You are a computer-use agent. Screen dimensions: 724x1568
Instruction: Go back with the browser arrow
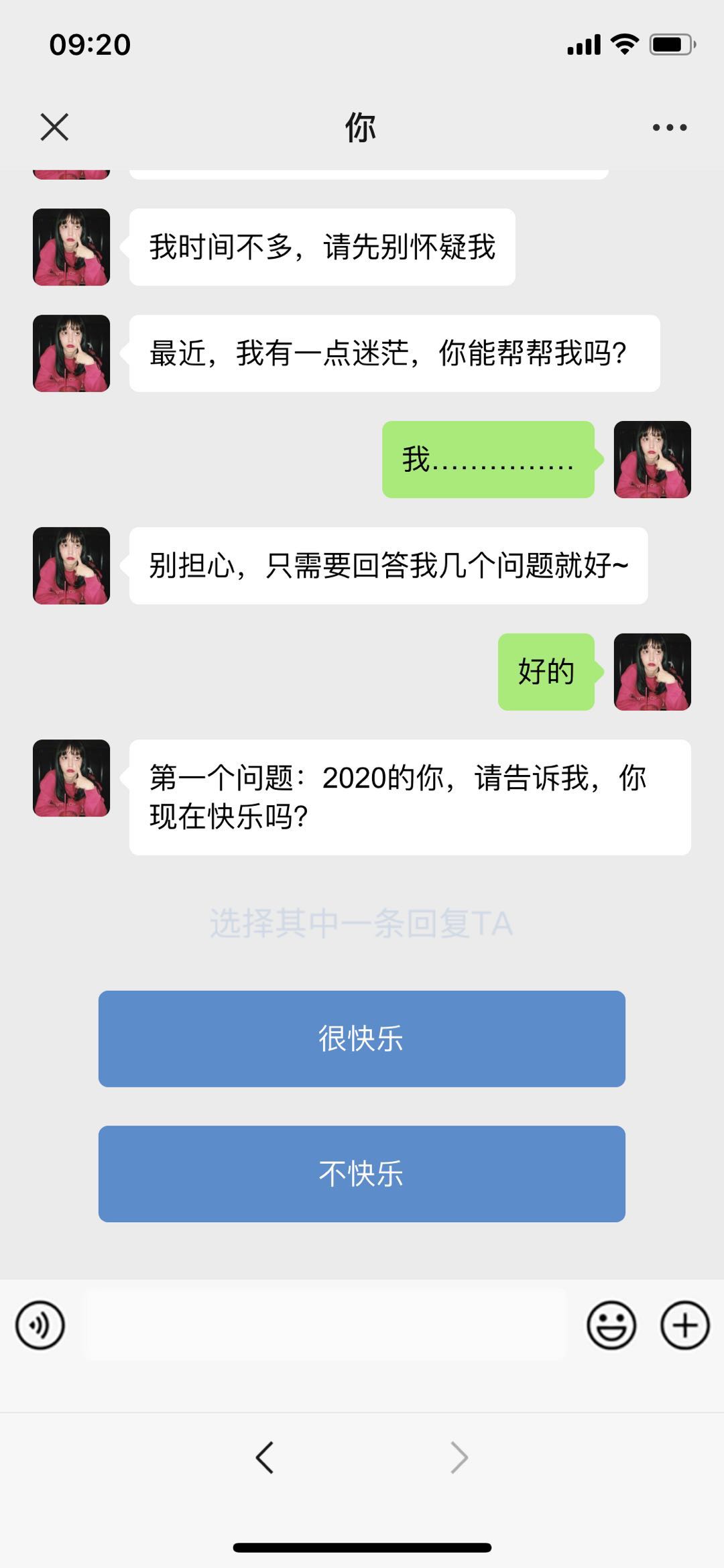point(265,1457)
